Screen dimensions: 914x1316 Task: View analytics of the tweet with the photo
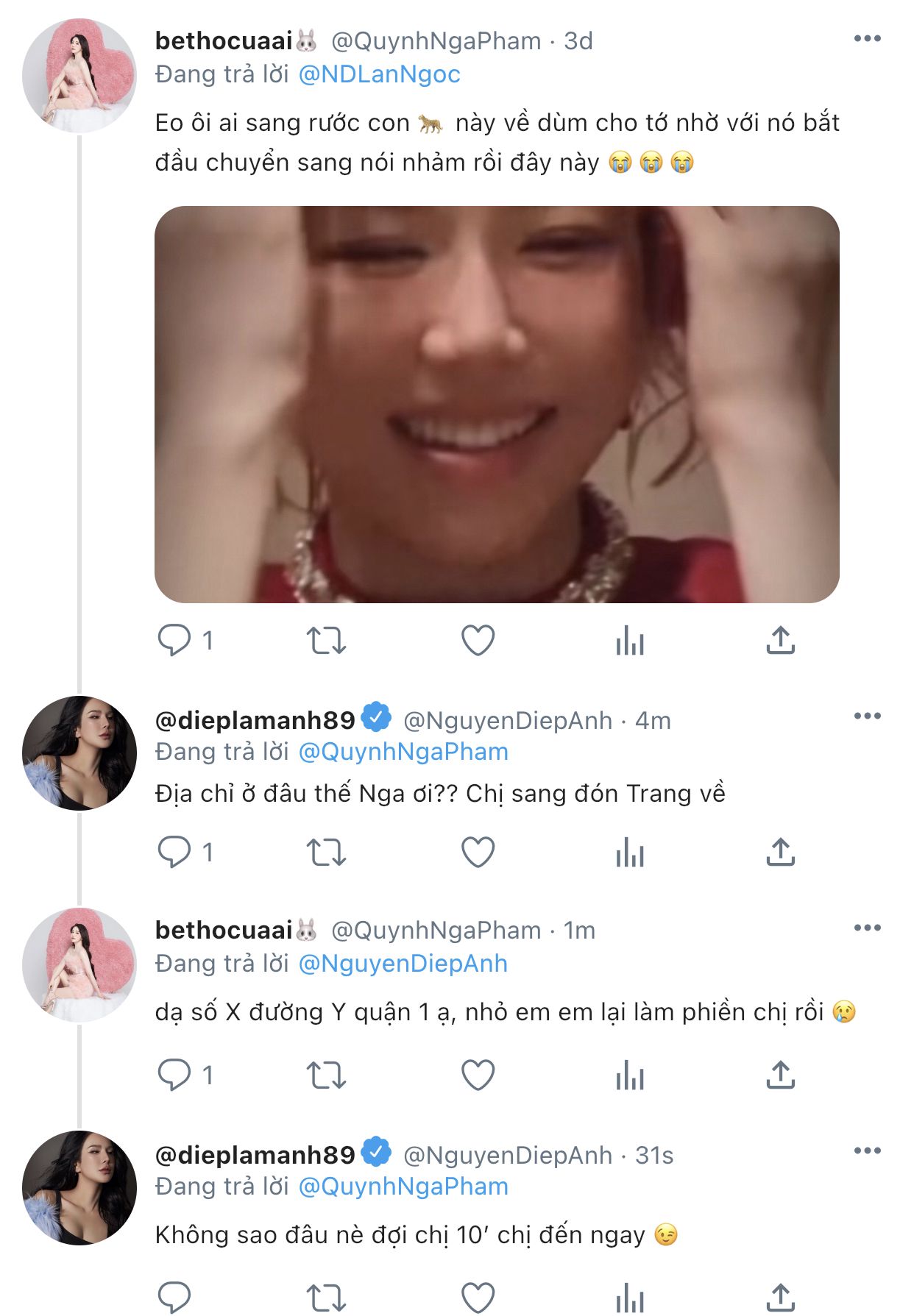pos(630,641)
